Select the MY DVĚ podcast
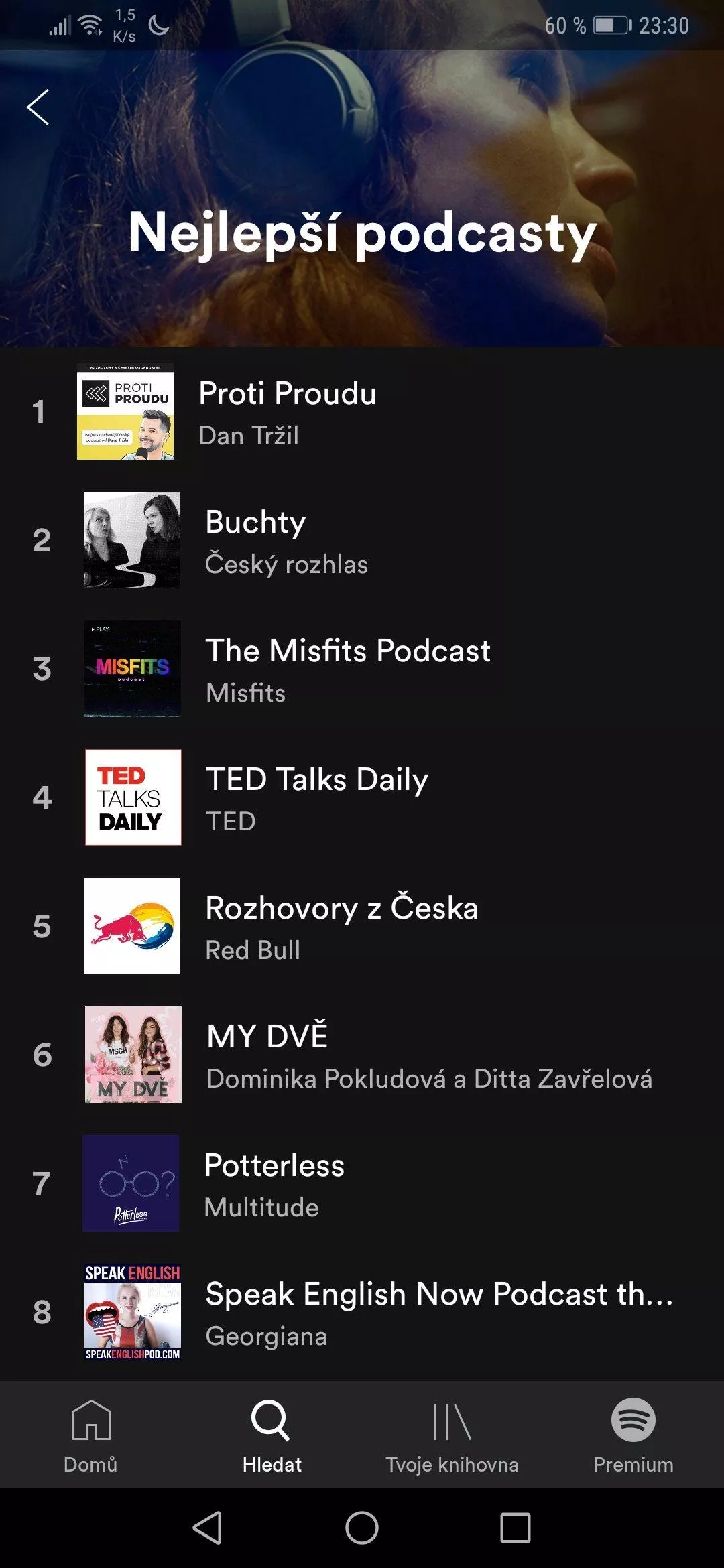Image resolution: width=724 pixels, height=1568 pixels. 362,1055
